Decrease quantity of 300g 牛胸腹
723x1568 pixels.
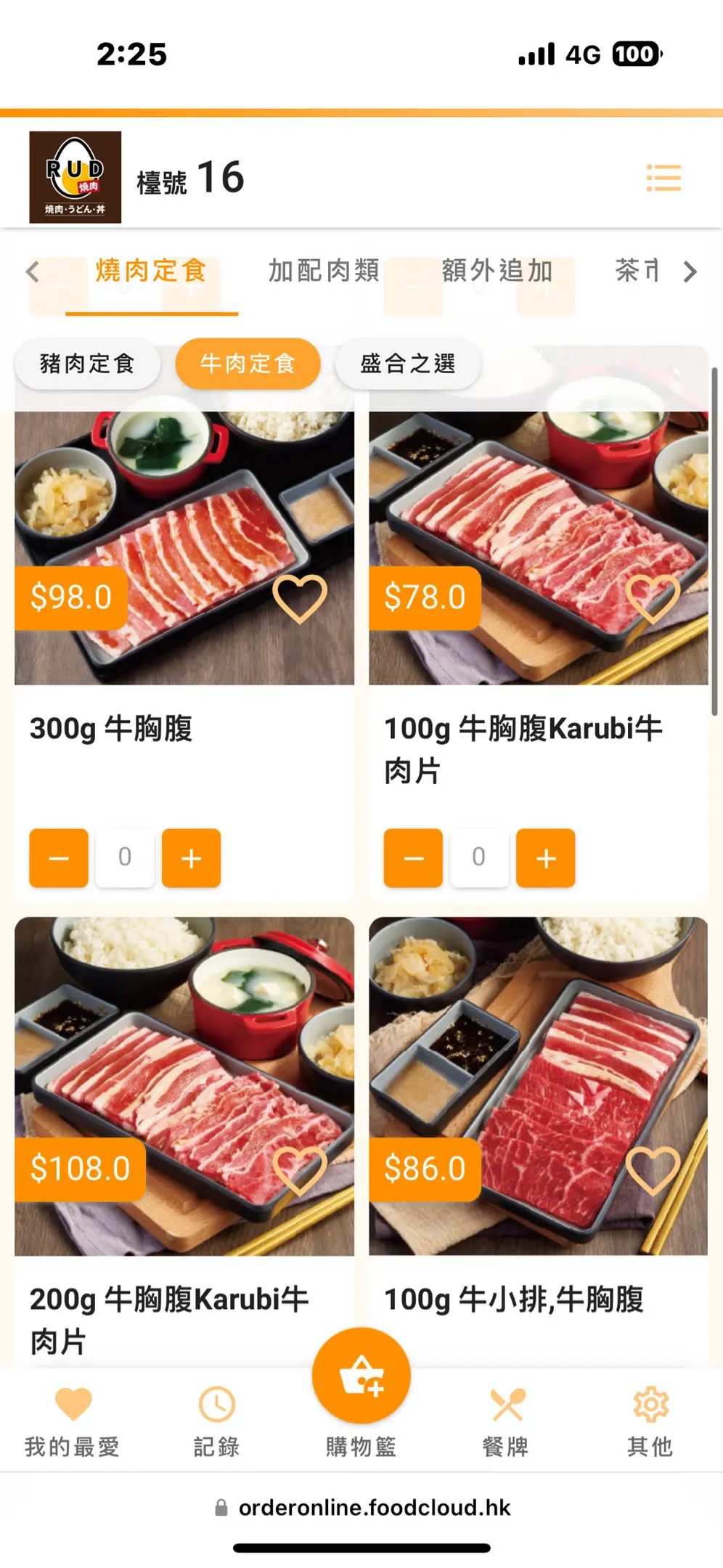(59, 858)
